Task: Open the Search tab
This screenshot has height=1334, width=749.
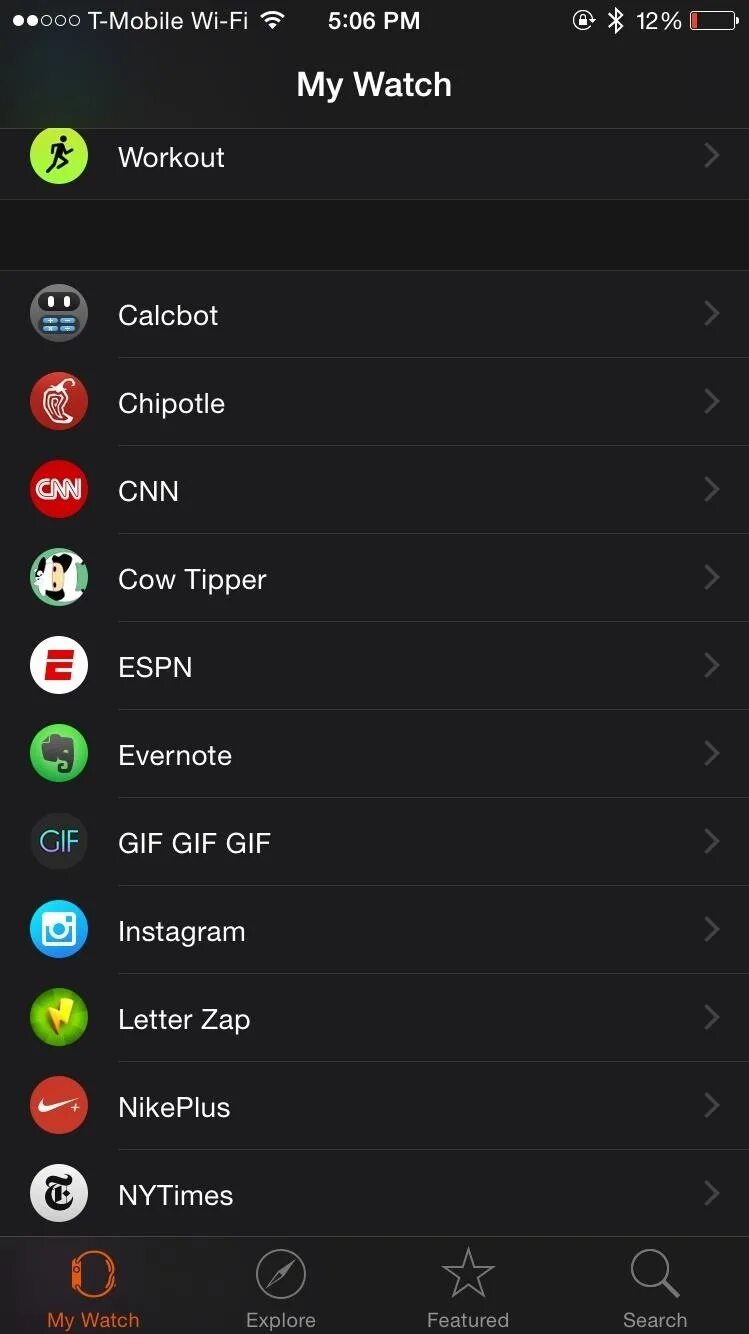Action: click(x=655, y=1288)
